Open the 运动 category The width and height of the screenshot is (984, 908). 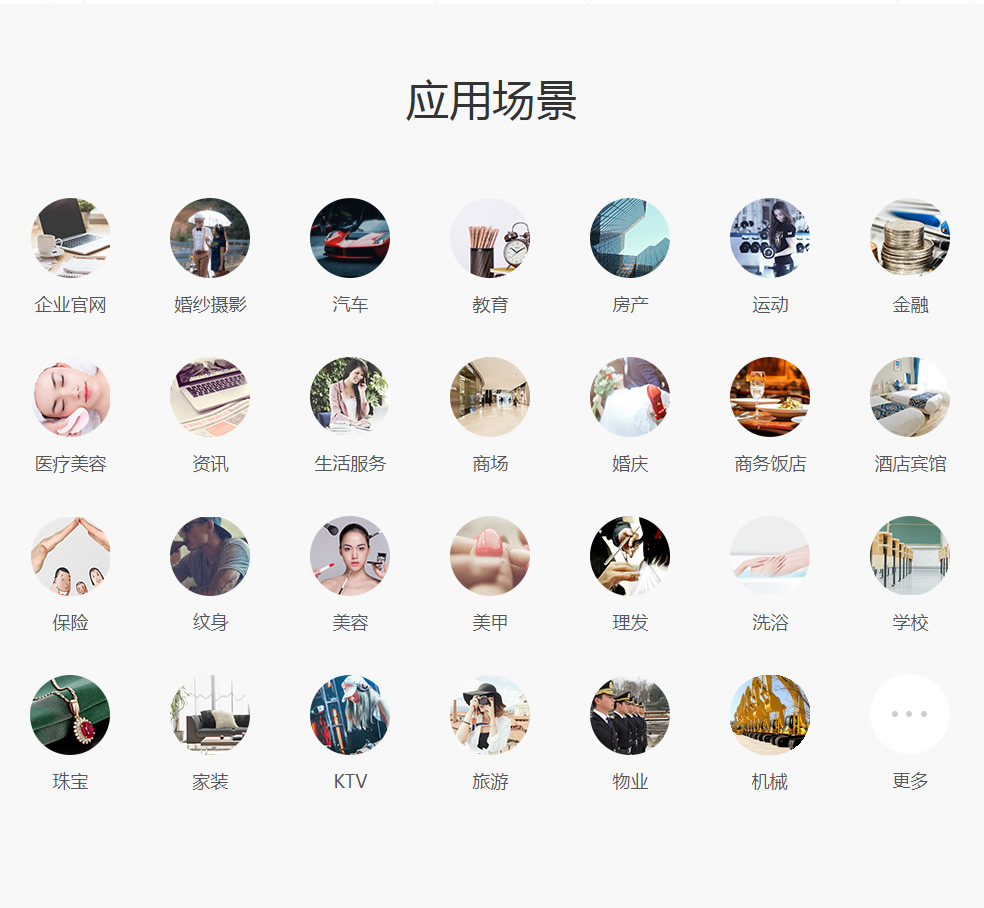click(x=770, y=238)
